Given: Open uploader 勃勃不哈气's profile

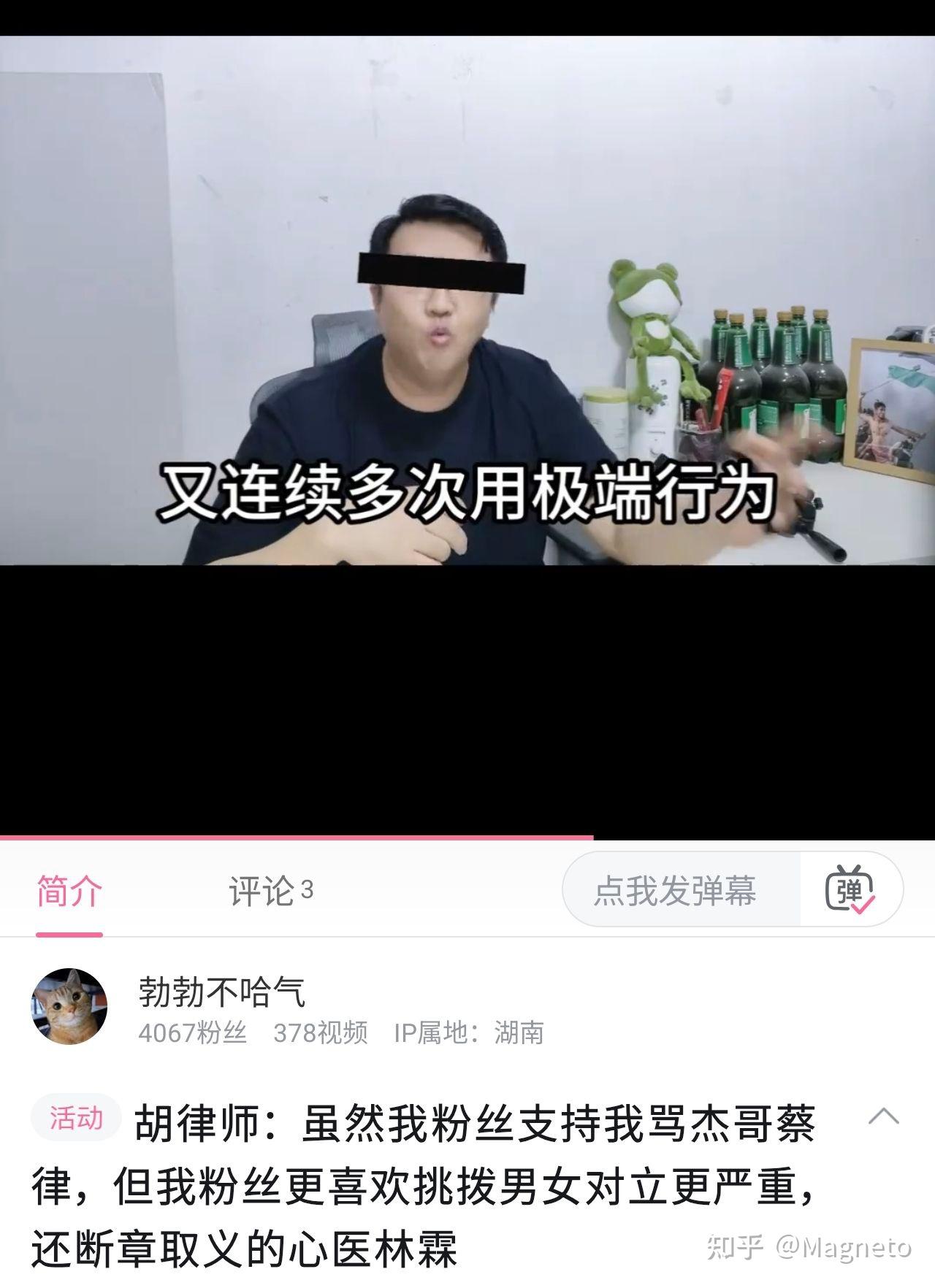Looking at the screenshot, I should 221,992.
